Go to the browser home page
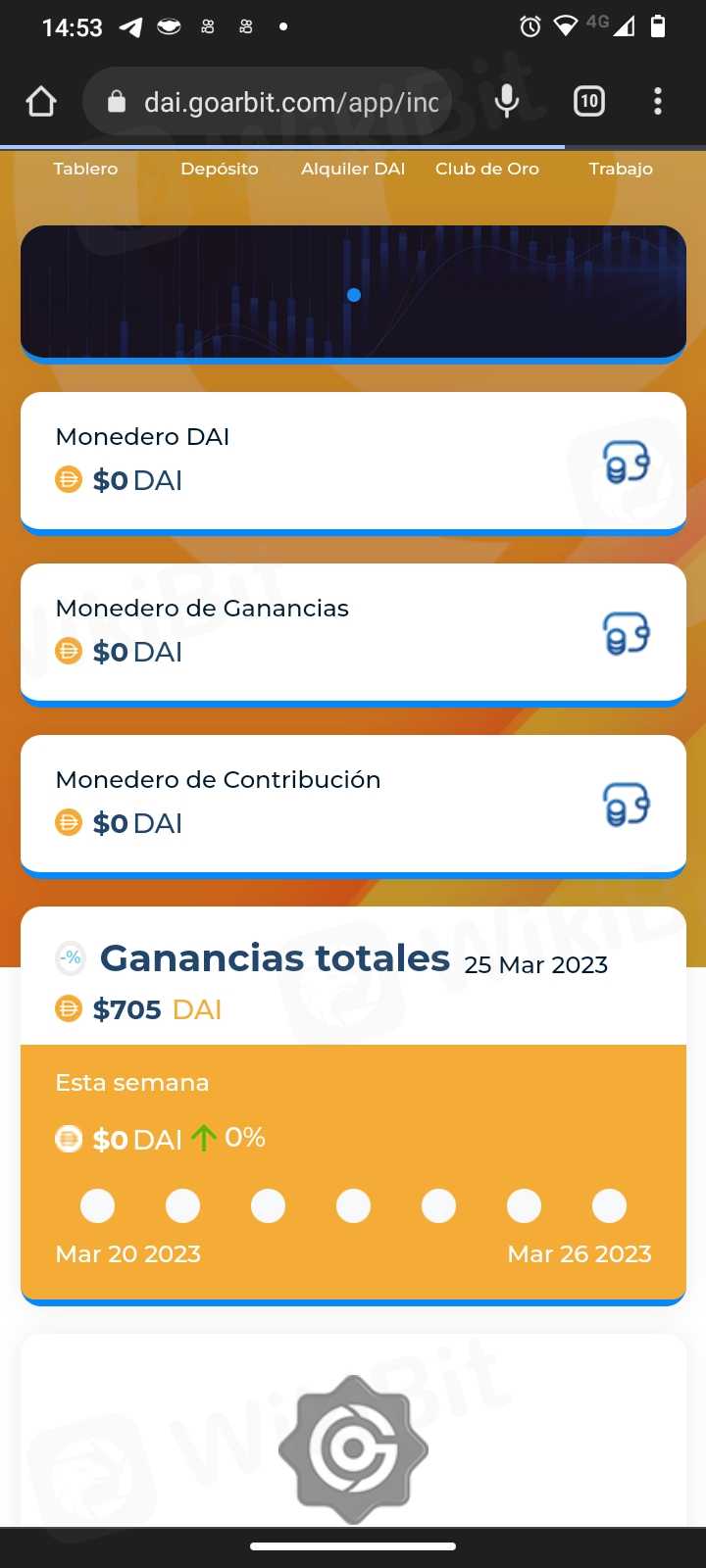 [x=41, y=101]
